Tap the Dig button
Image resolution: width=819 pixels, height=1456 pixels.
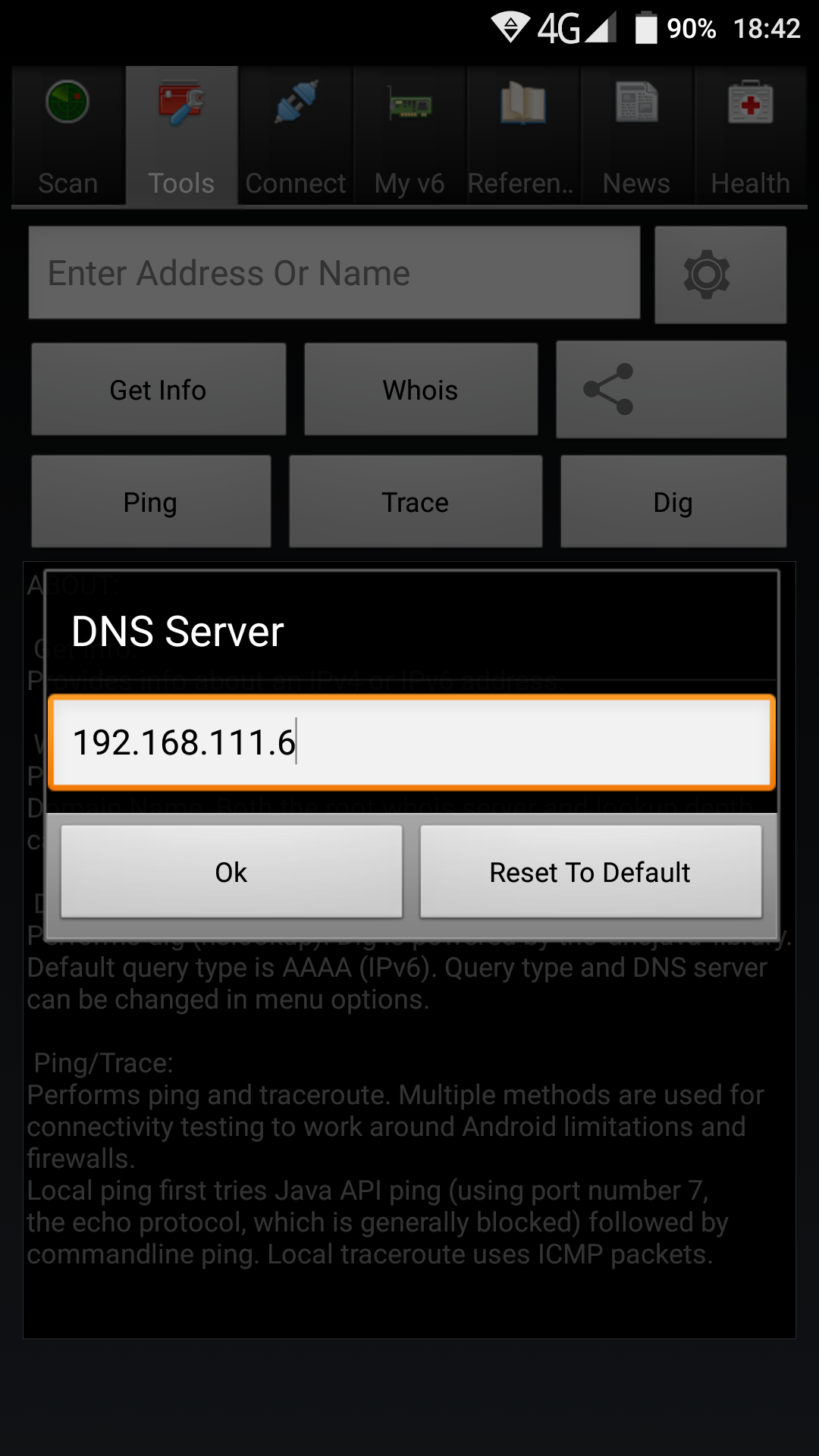(x=673, y=502)
